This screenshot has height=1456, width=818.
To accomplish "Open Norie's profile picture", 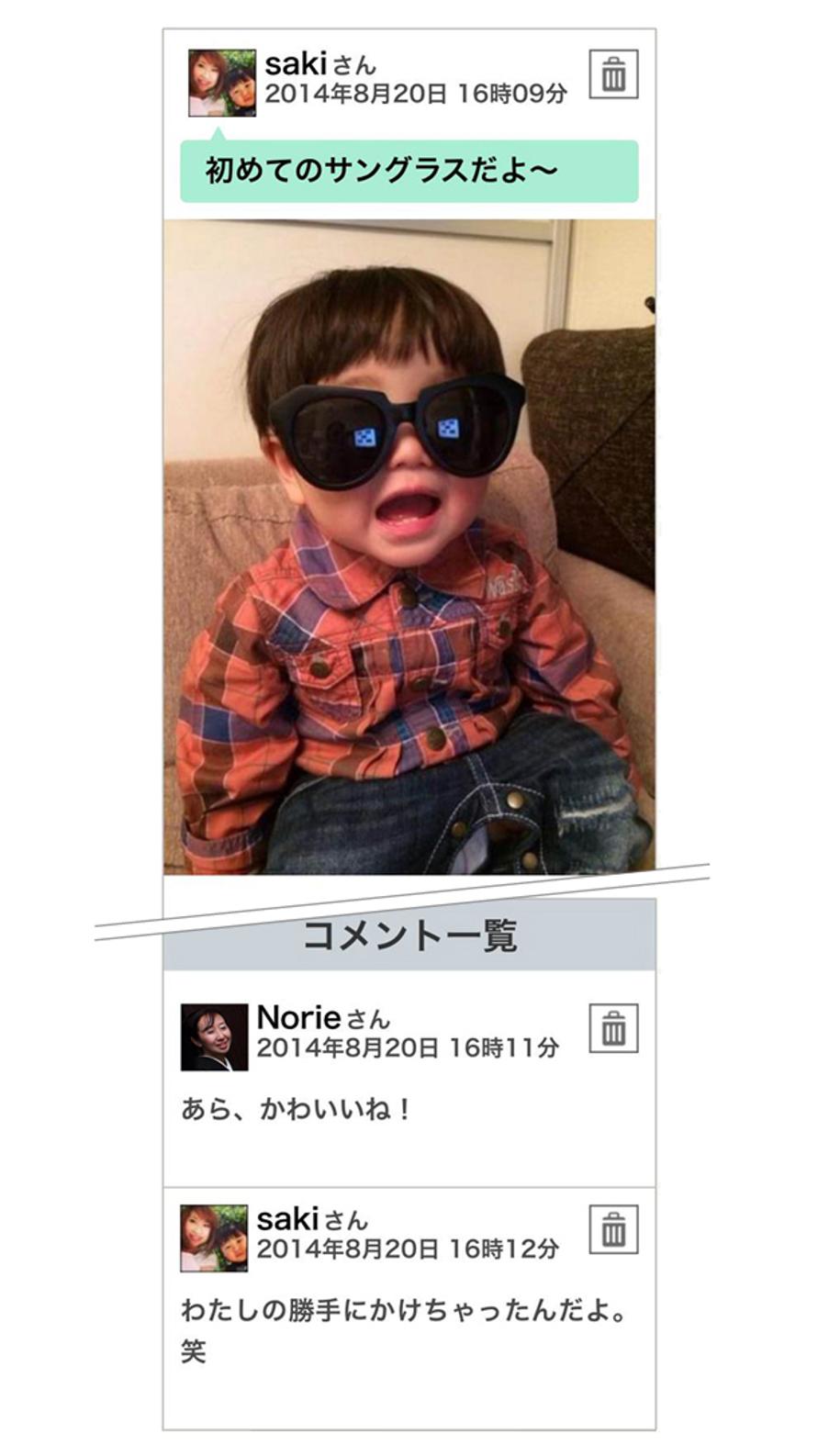I will [214, 1037].
